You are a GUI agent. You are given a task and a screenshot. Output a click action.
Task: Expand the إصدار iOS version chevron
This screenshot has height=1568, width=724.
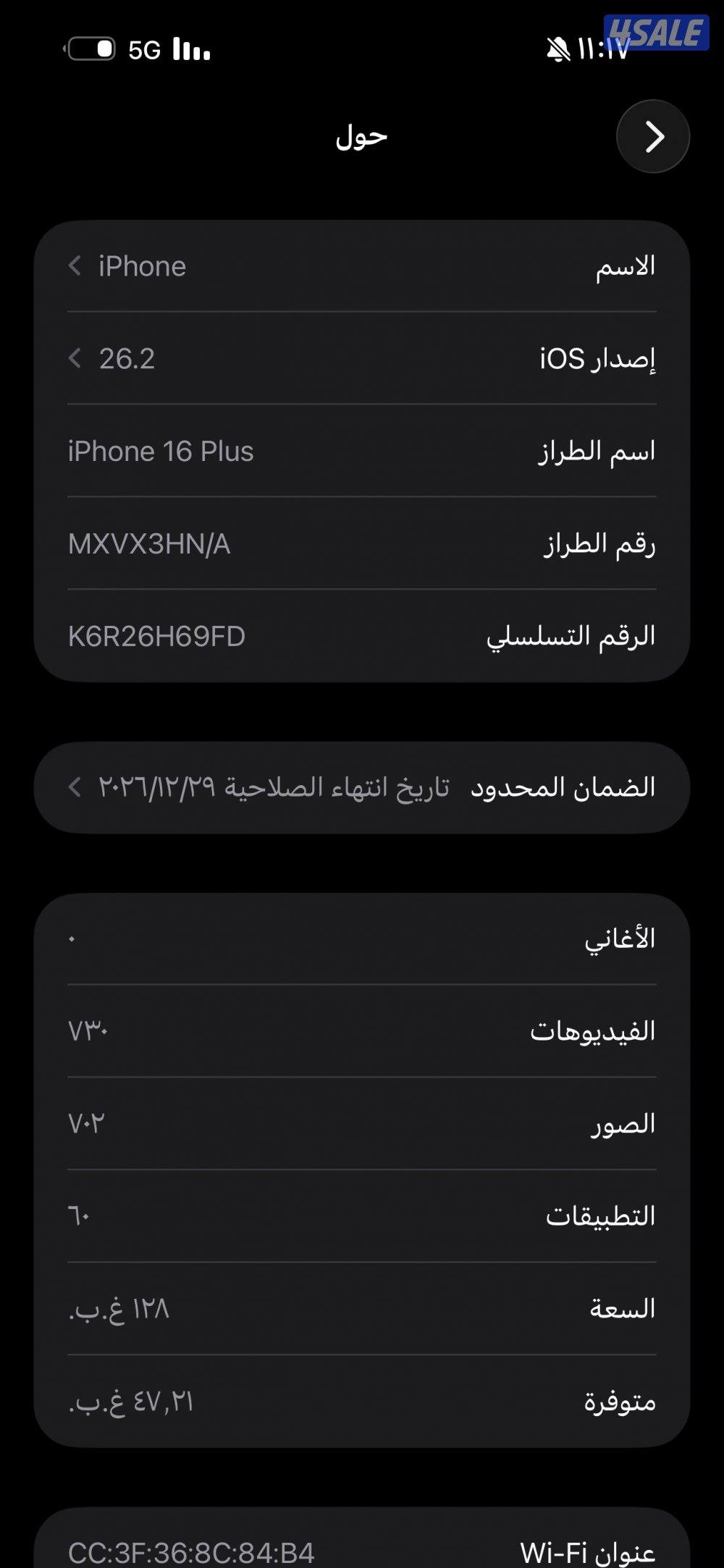tap(75, 360)
